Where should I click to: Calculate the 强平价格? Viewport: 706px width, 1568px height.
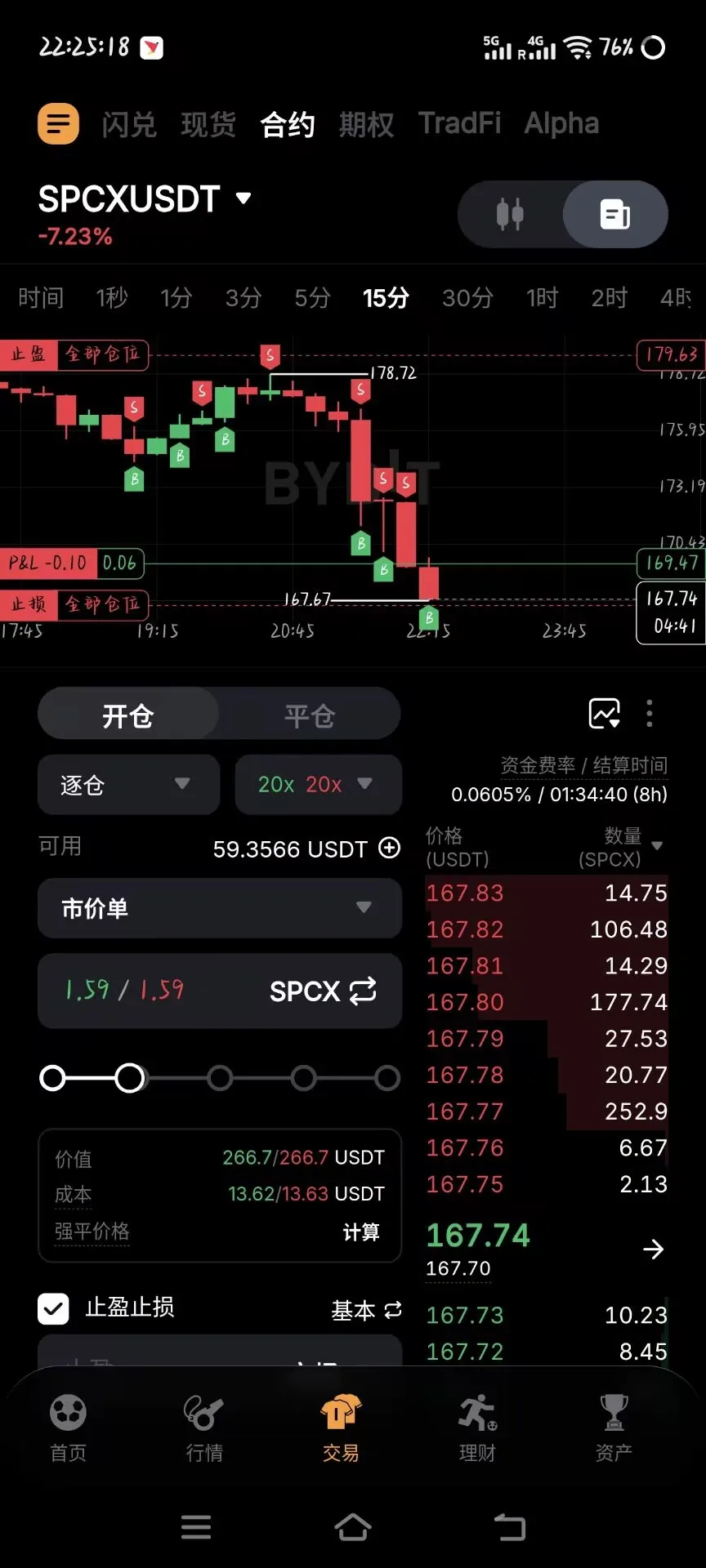tap(360, 1232)
